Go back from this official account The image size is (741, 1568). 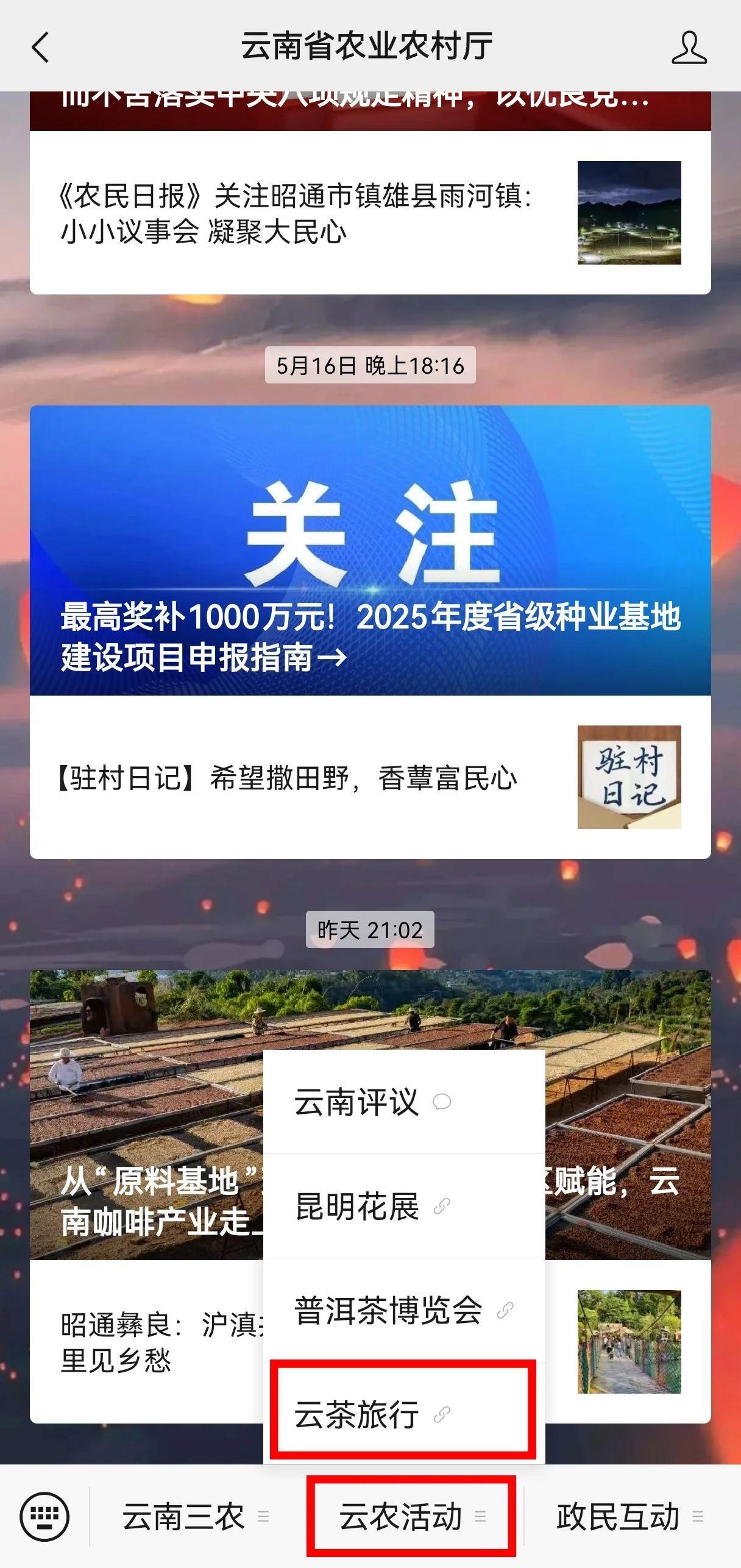(x=40, y=47)
